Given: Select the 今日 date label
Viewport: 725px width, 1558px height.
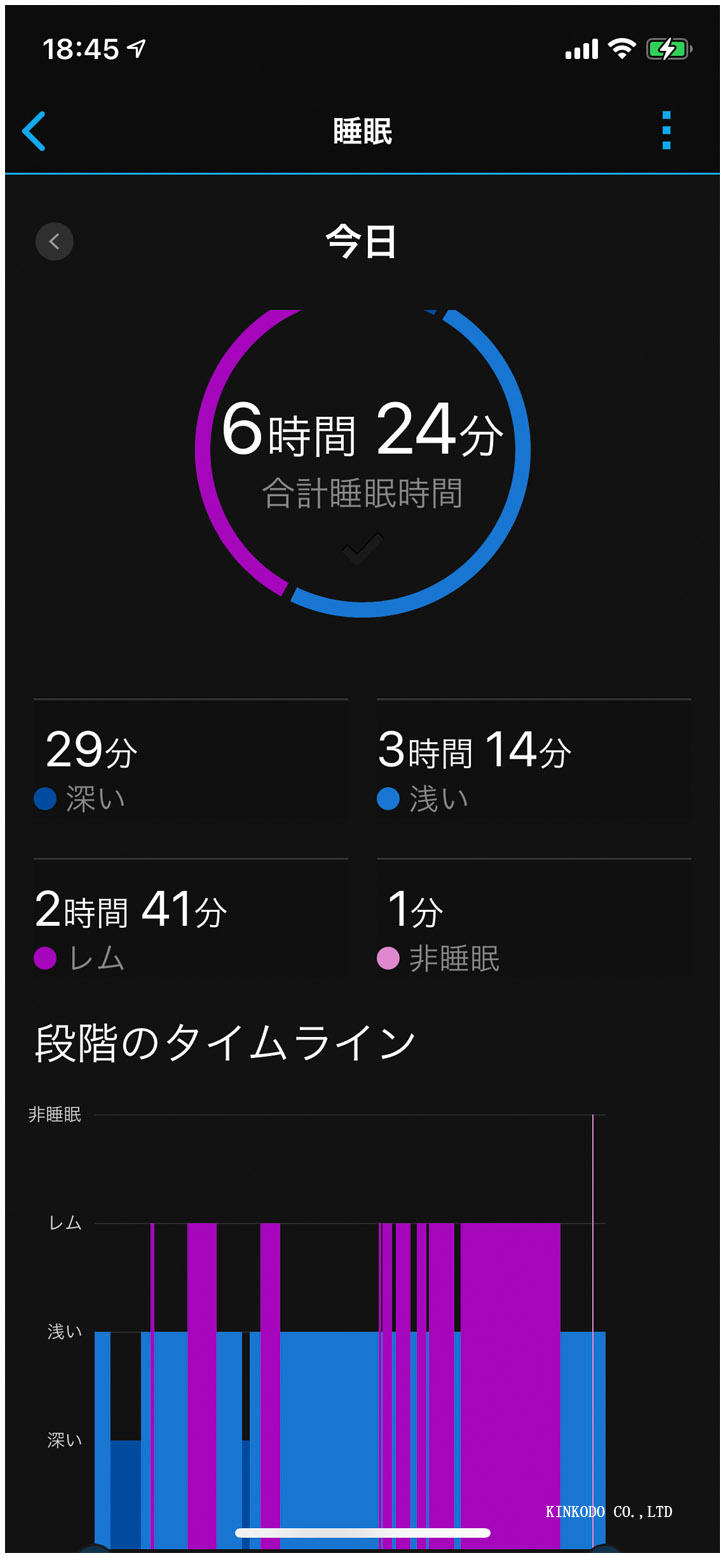Looking at the screenshot, I should 362,240.
